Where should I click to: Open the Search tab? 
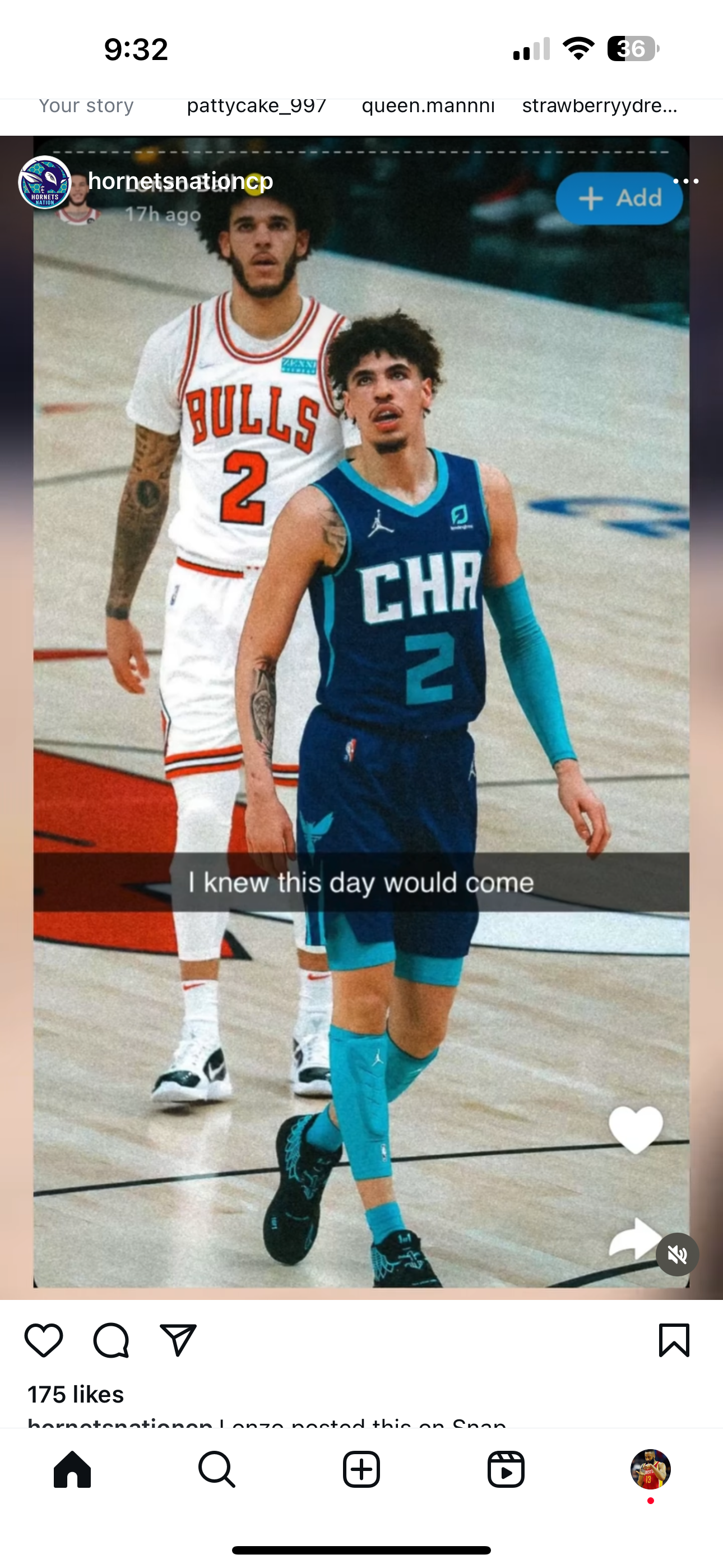click(x=217, y=1469)
